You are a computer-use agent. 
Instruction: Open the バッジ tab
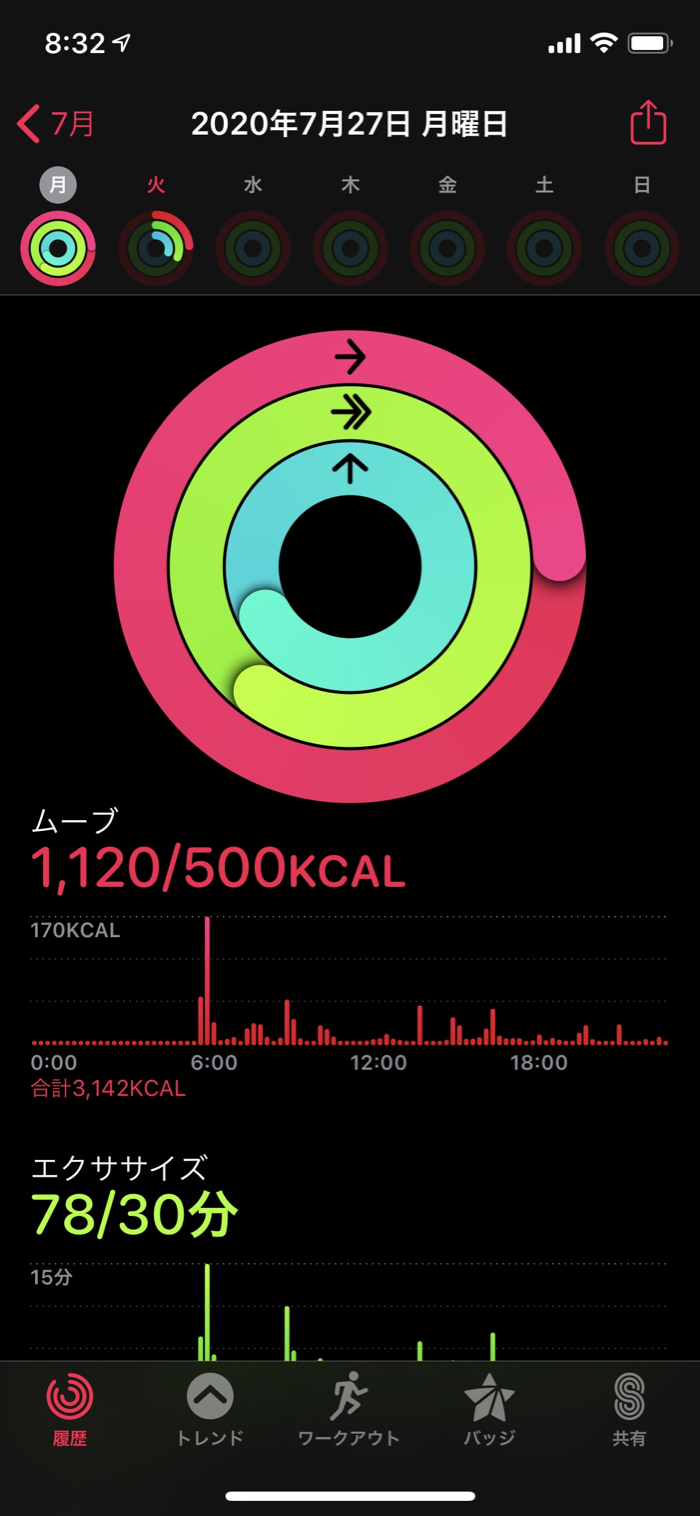(489, 1410)
